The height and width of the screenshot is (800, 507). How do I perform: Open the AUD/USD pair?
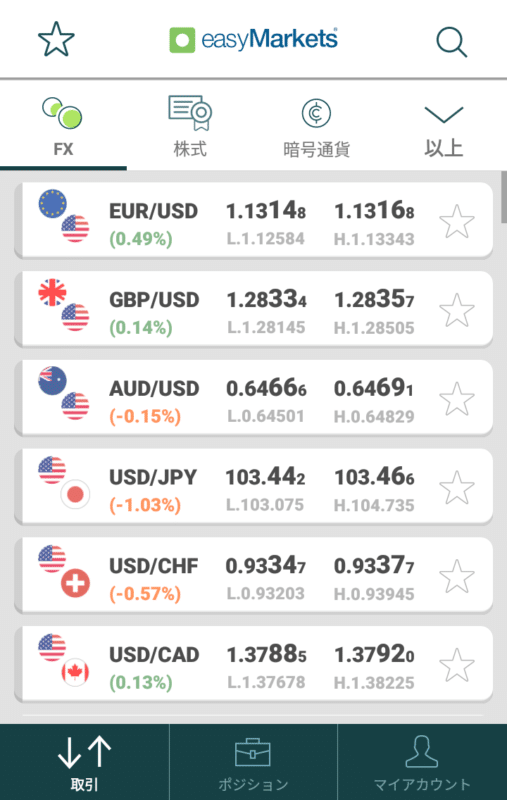pos(254,398)
